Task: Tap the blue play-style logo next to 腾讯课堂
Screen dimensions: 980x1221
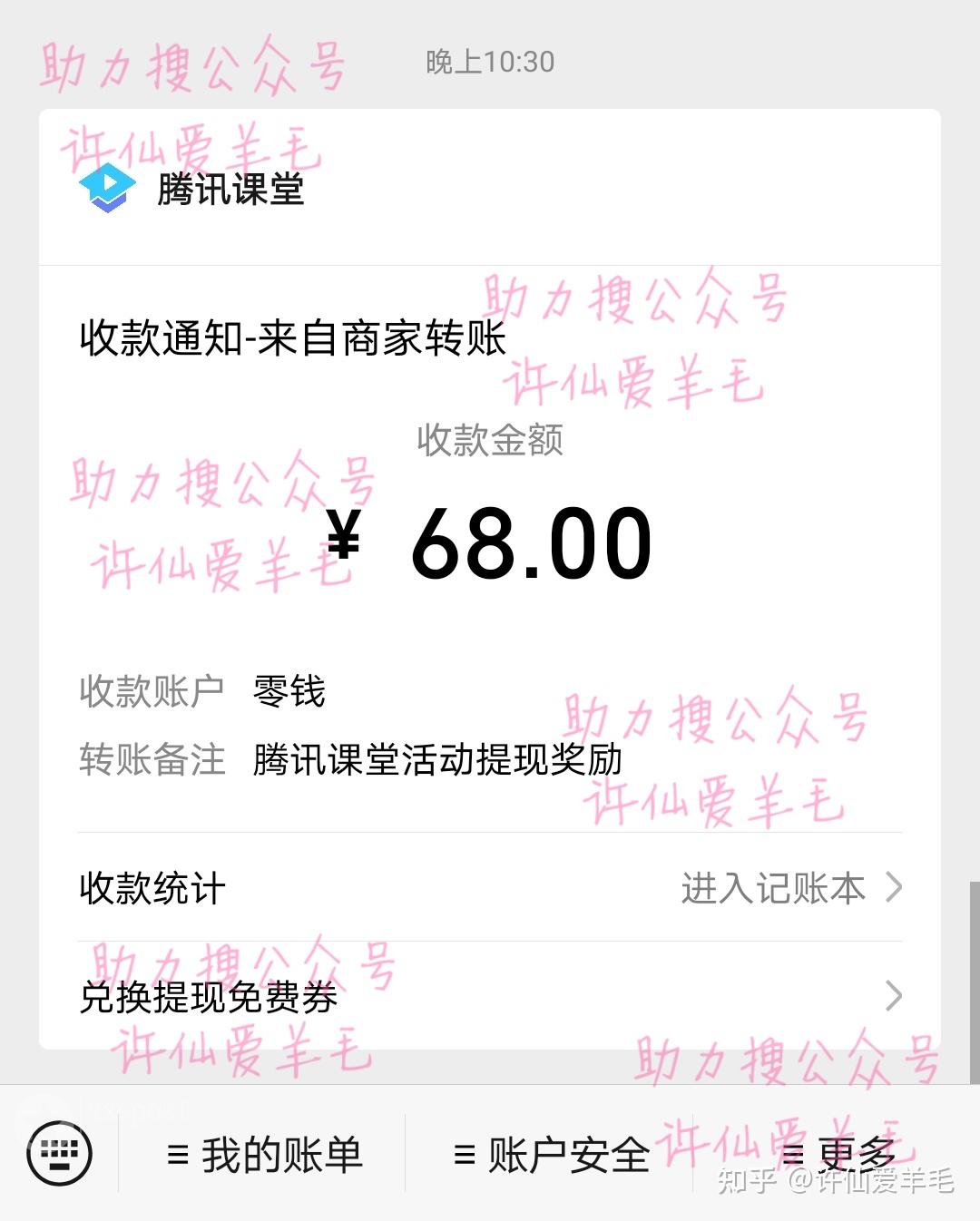Action: pyautogui.click(x=106, y=188)
